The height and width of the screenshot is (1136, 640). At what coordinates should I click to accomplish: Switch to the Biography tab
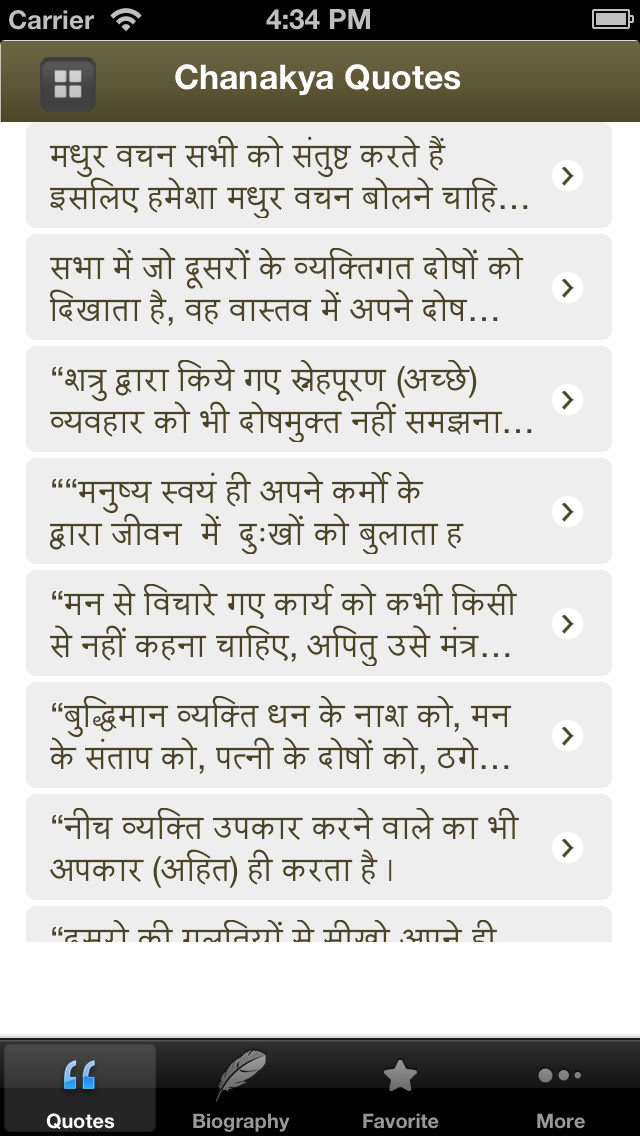pos(241,1088)
